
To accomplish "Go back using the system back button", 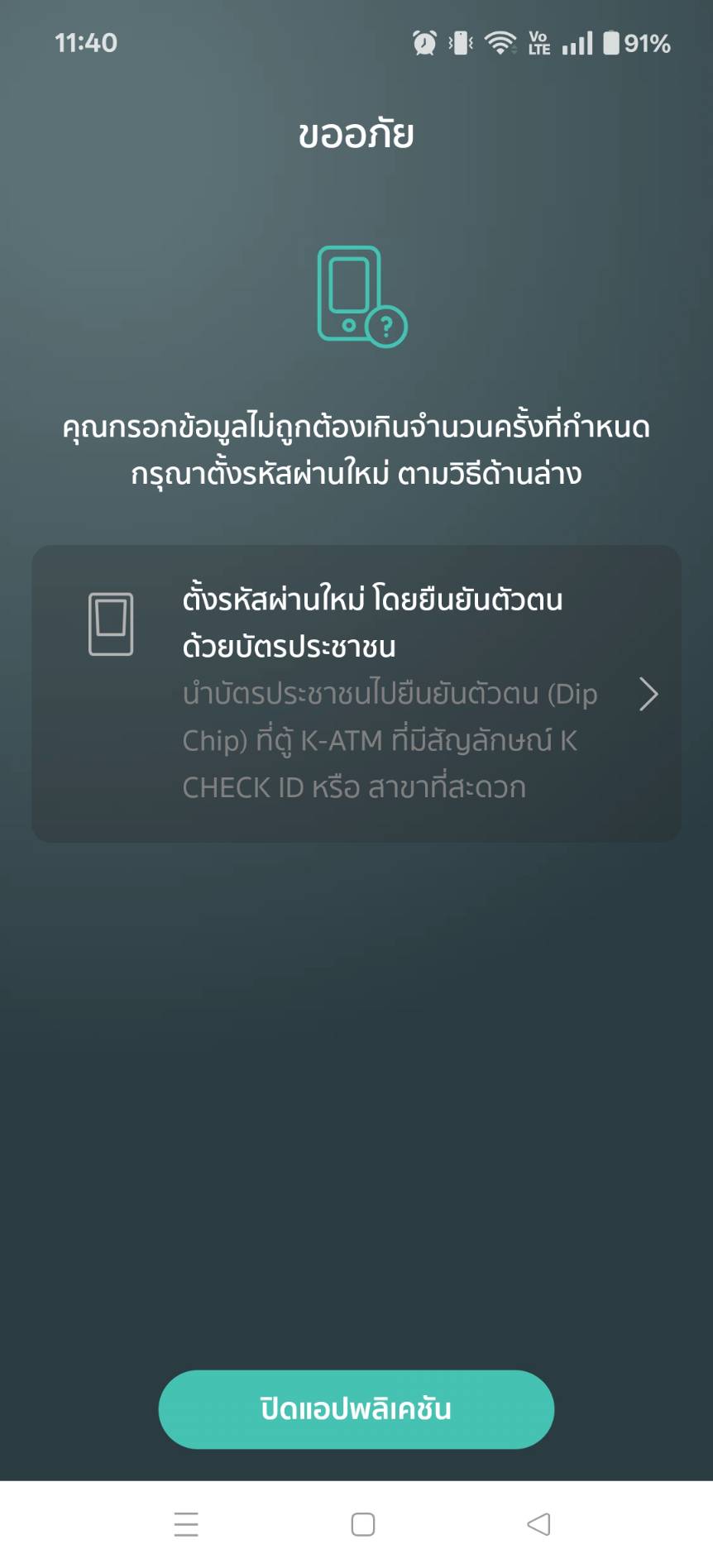I will click(x=538, y=1524).
